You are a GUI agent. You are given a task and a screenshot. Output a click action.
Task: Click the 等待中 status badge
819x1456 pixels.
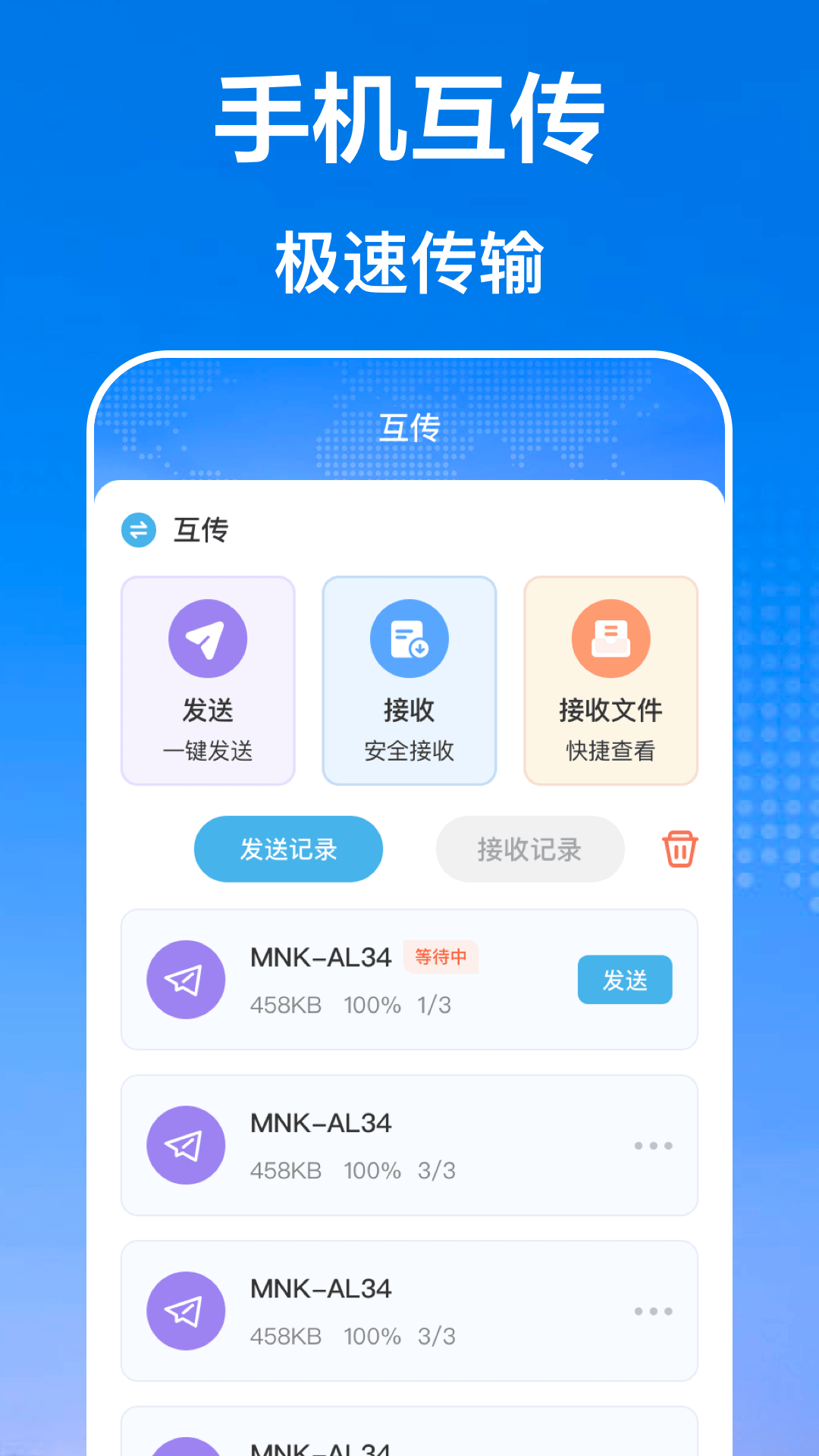coord(441,958)
